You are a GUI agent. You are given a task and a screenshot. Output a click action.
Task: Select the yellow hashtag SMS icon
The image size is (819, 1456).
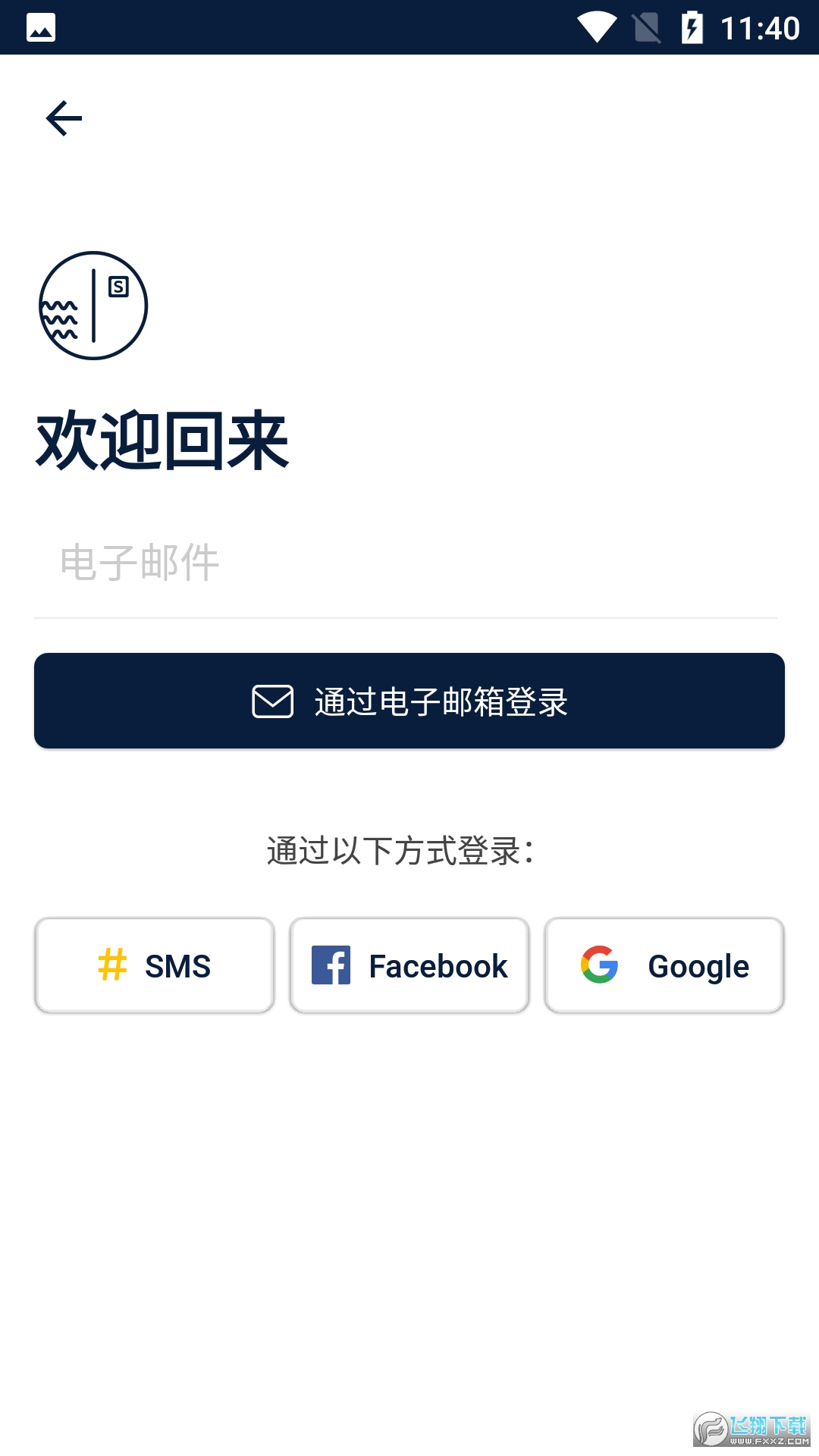(111, 965)
